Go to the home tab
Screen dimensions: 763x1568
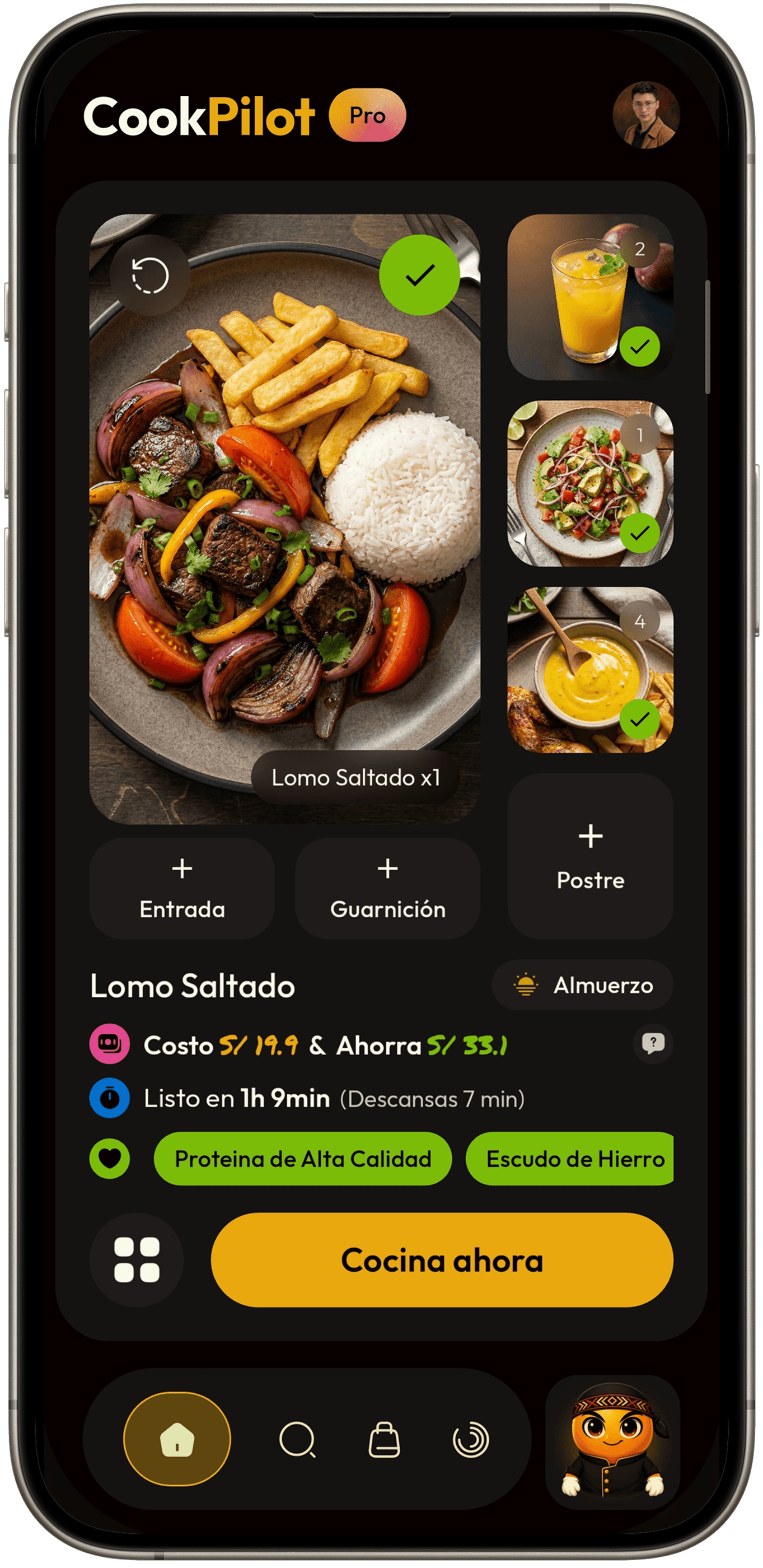click(x=177, y=1440)
